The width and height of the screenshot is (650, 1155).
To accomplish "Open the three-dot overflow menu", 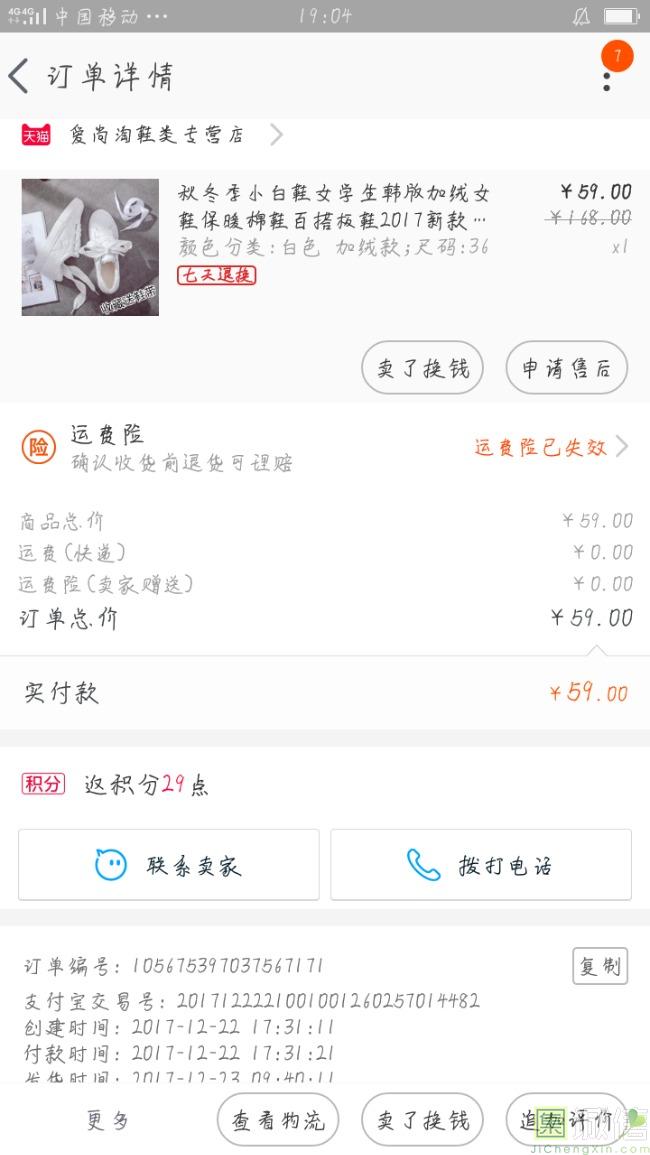I will point(607,76).
